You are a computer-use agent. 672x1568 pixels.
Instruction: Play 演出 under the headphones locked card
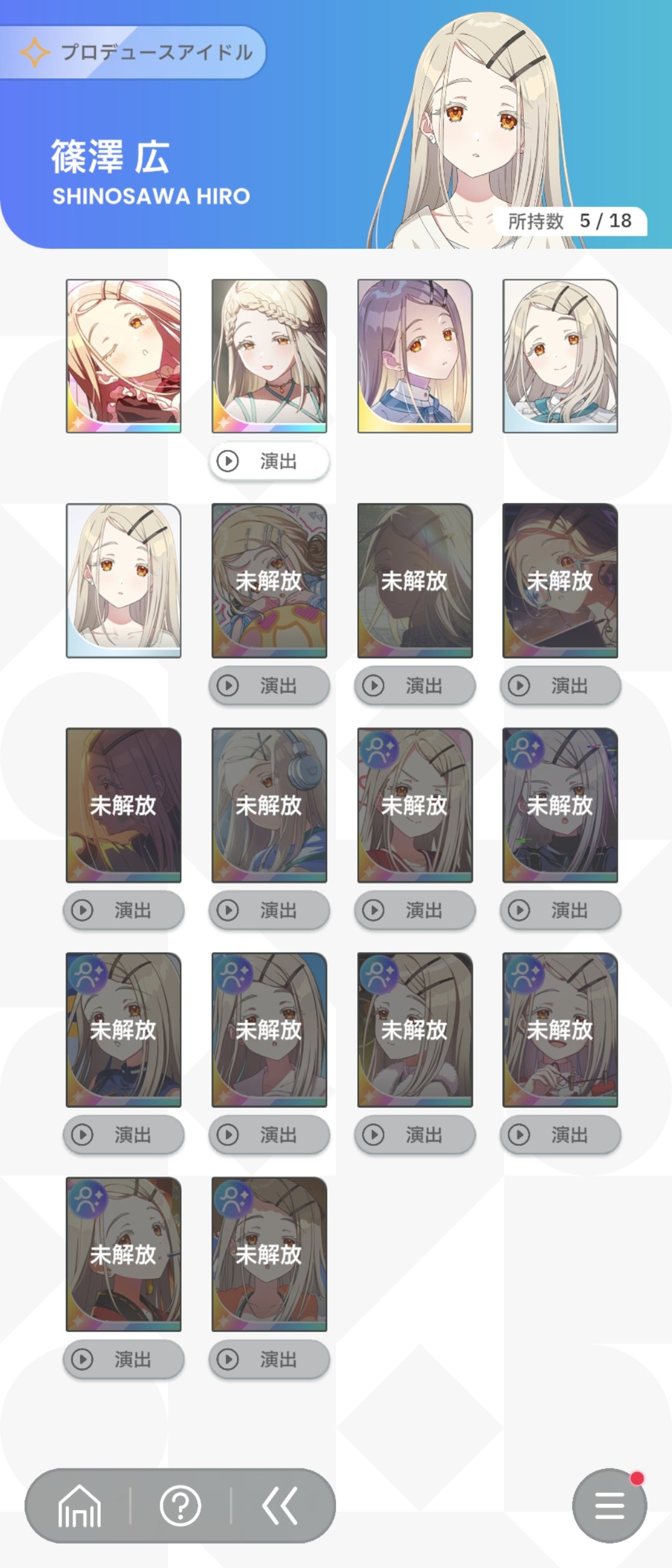(269, 910)
